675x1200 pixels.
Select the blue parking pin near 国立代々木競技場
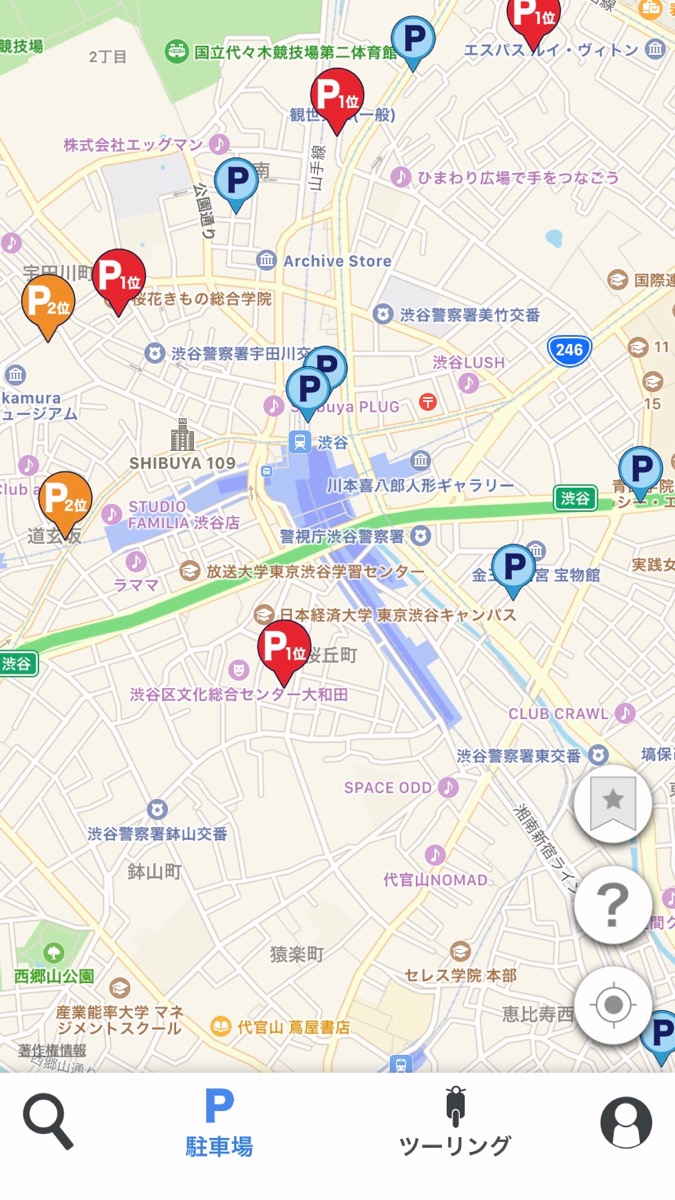click(412, 42)
